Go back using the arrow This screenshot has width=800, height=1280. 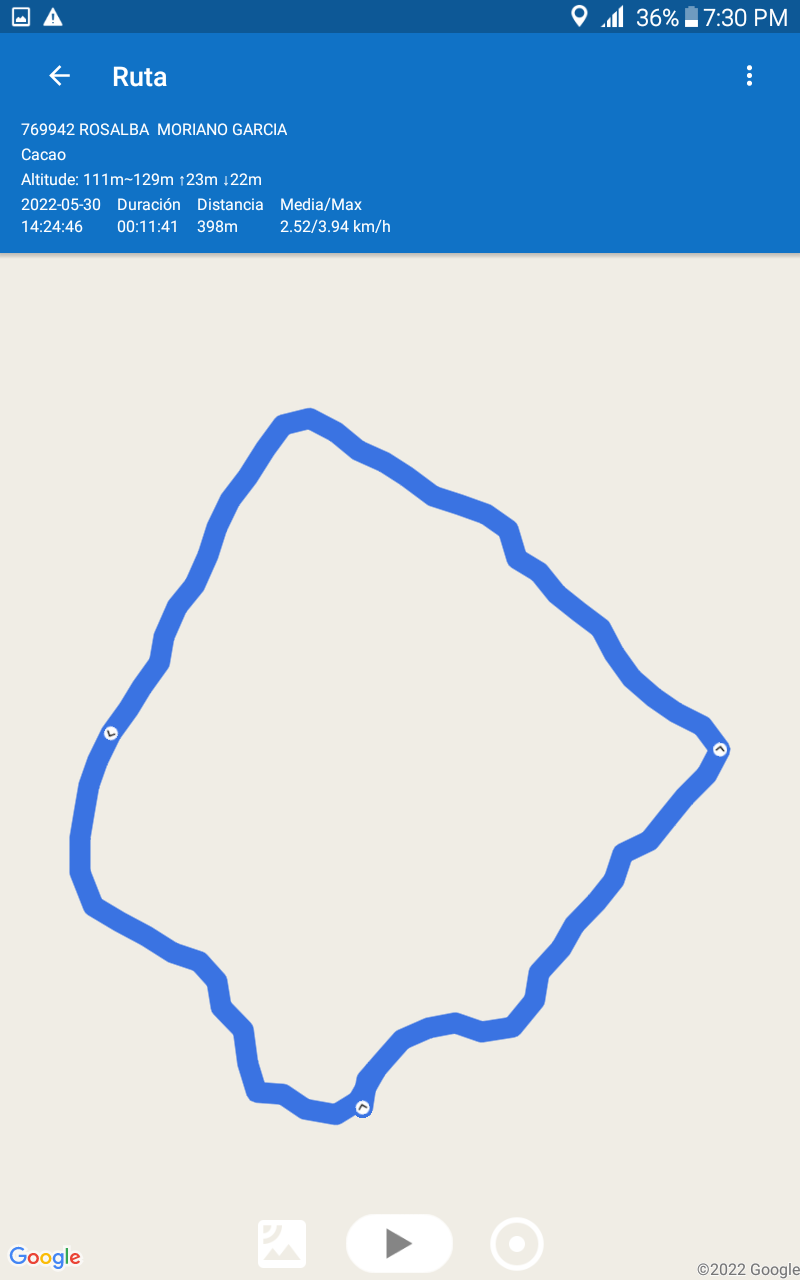60,76
